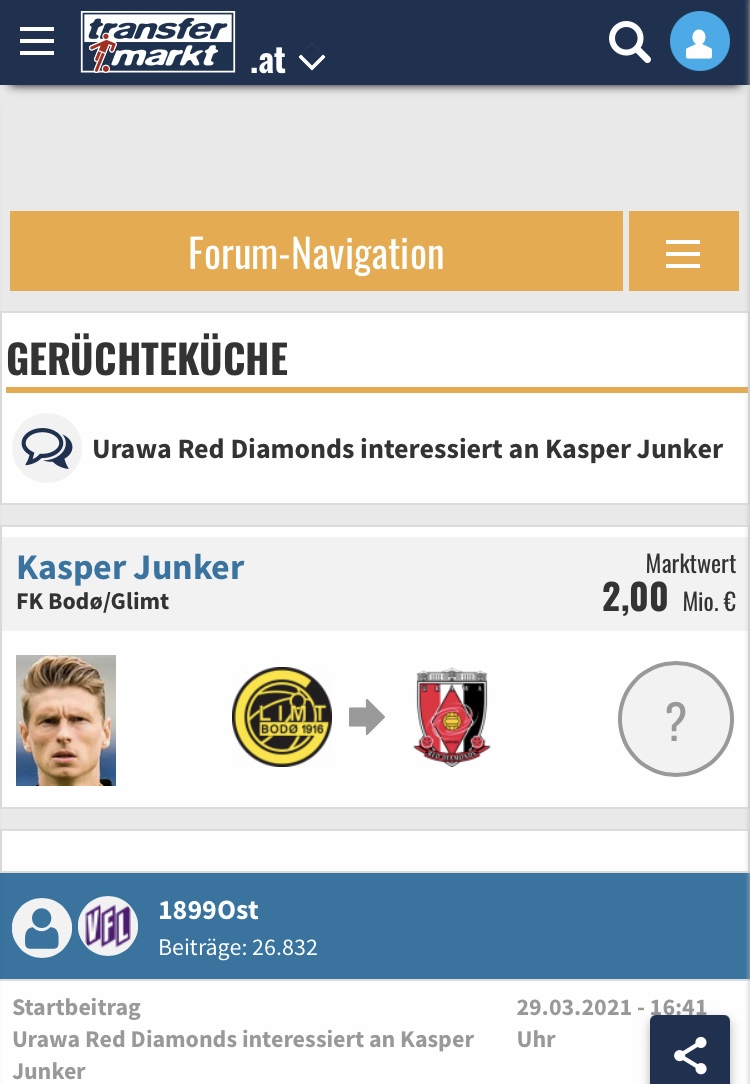This screenshot has width=750, height=1084.
Task: Open Kasper Junker's player photo
Action: tap(66, 720)
